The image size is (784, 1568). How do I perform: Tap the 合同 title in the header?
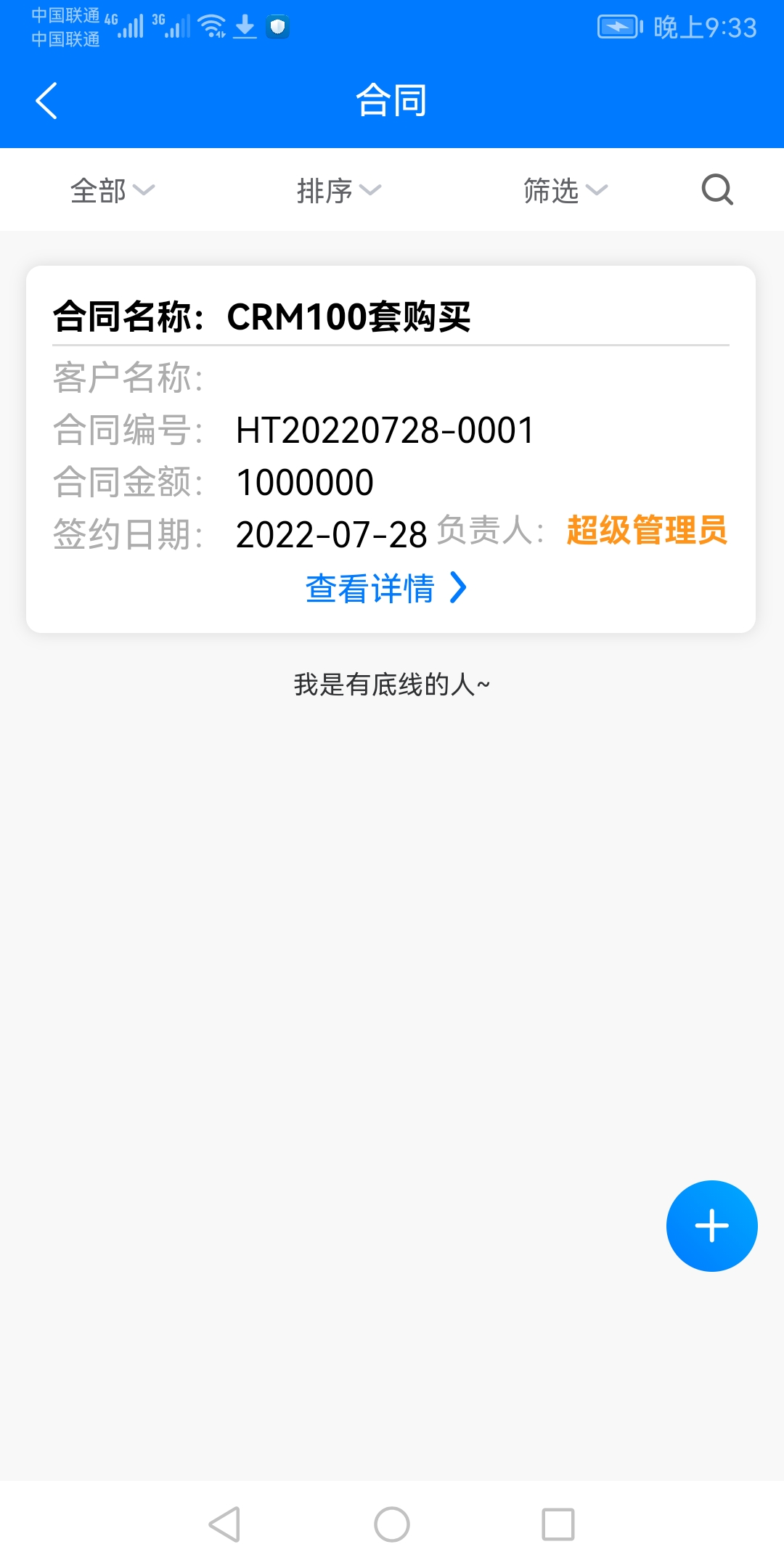coord(392,100)
